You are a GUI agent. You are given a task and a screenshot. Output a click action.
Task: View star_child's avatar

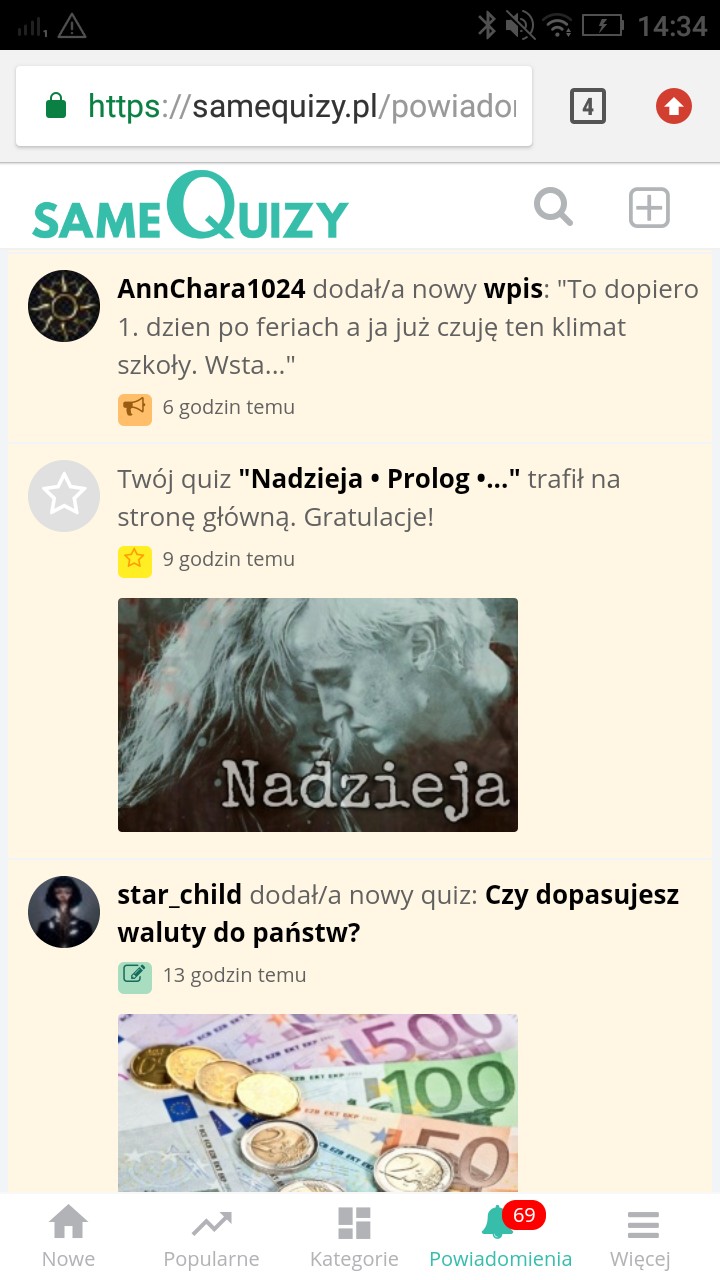64,911
